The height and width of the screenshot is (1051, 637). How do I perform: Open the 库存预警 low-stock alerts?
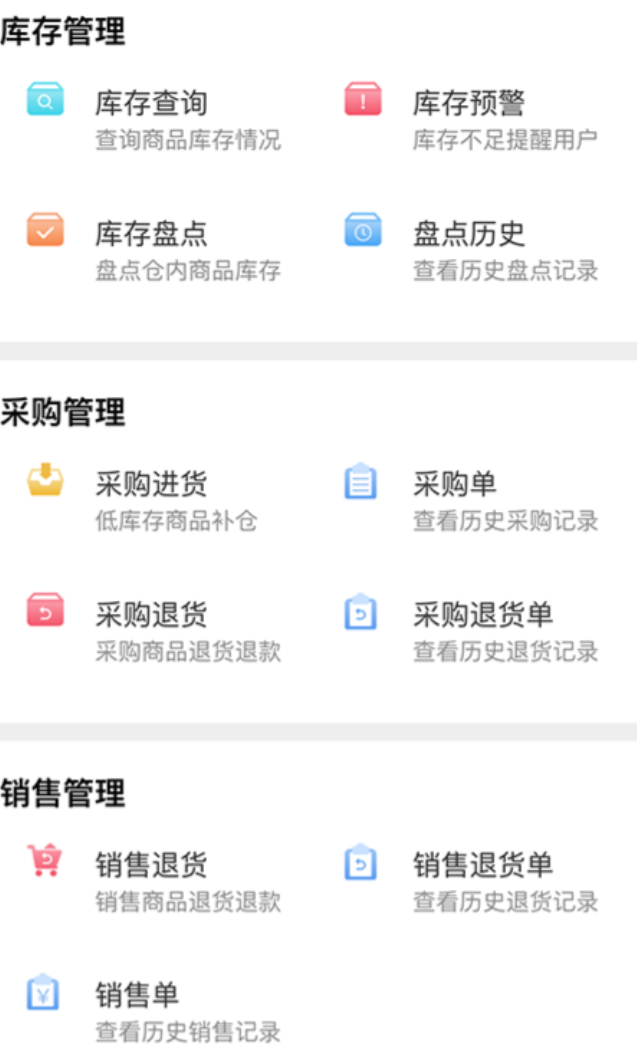click(x=468, y=103)
